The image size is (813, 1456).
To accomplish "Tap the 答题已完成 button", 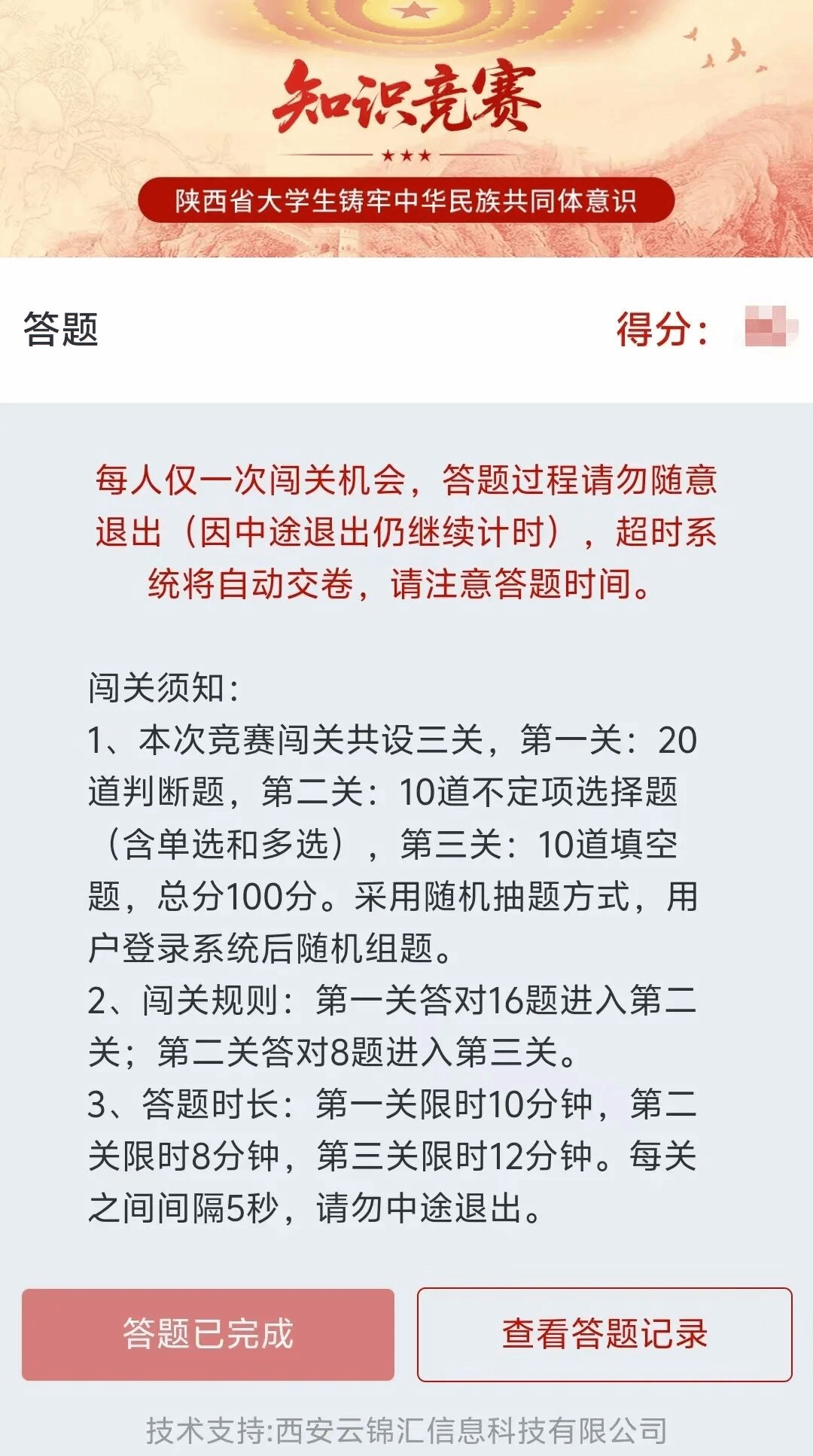I will [208, 1334].
